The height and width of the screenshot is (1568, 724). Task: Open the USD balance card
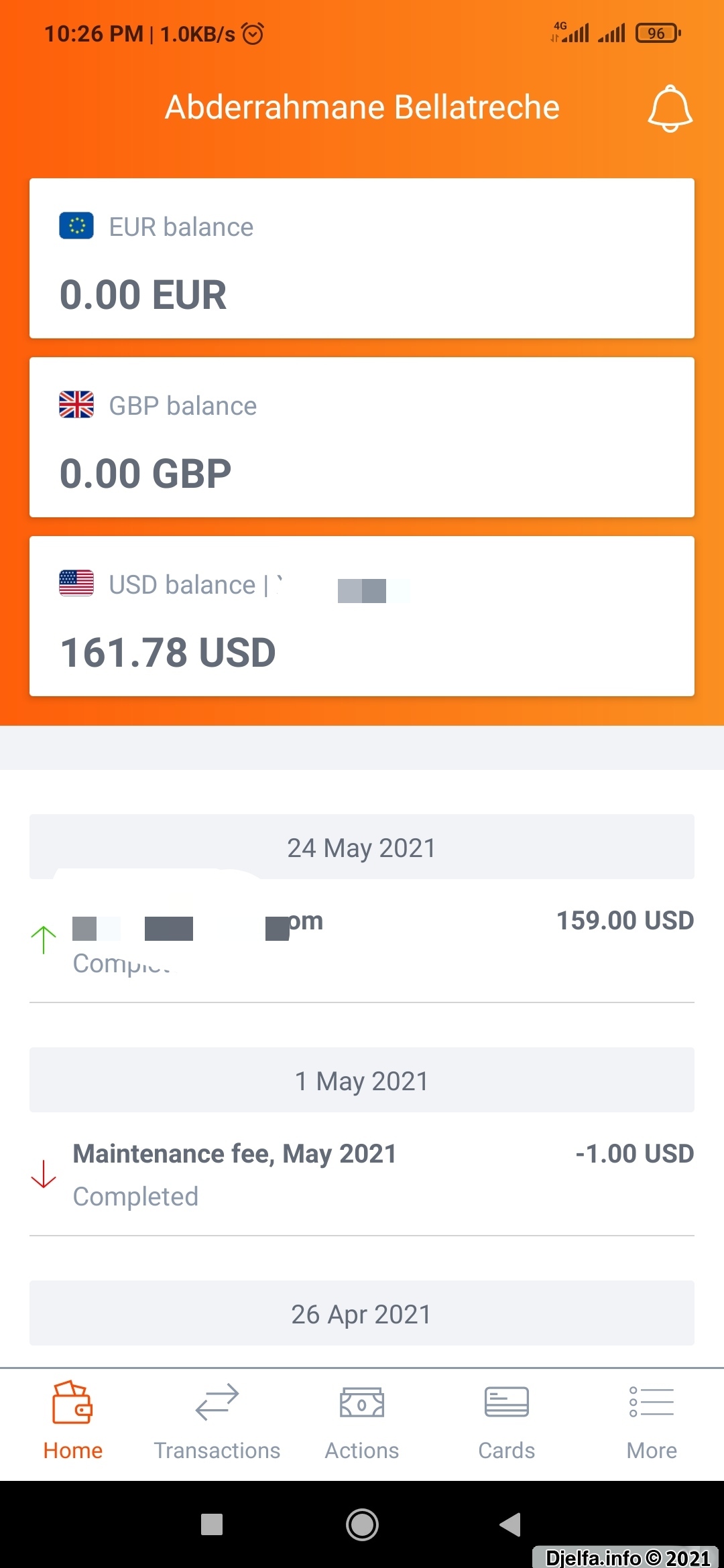(362, 616)
